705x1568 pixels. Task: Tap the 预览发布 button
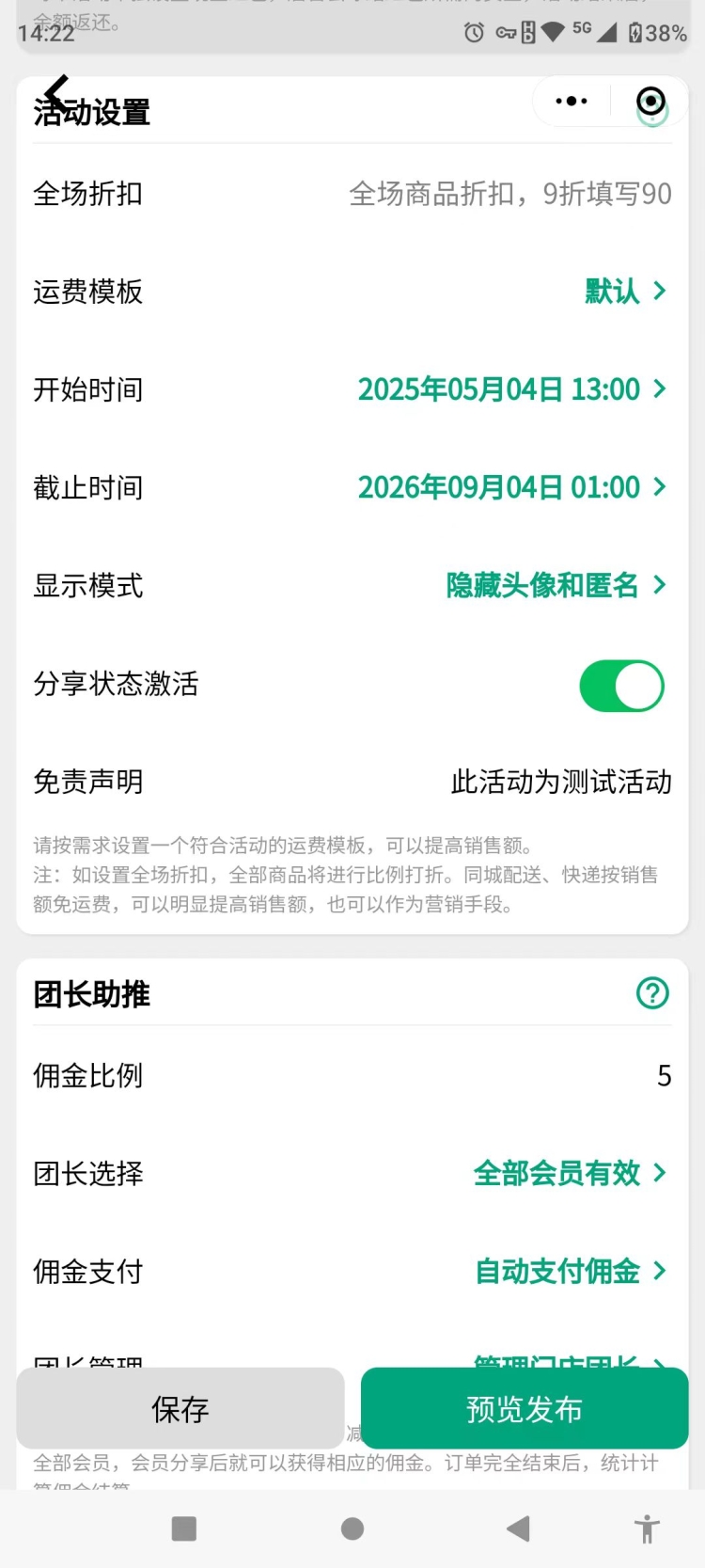pyautogui.click(x=525, y=1408)
